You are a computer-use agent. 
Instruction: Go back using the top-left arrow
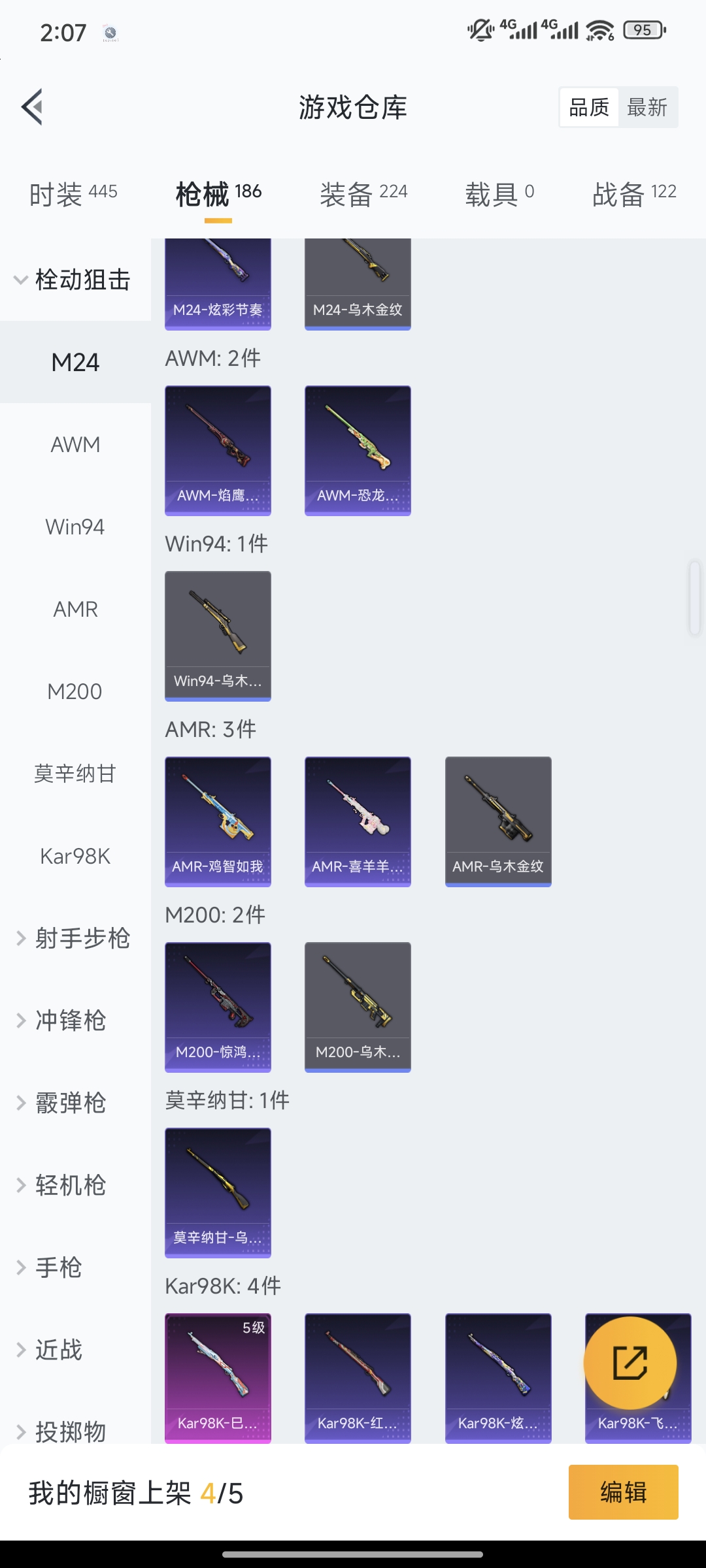[32, 106]
